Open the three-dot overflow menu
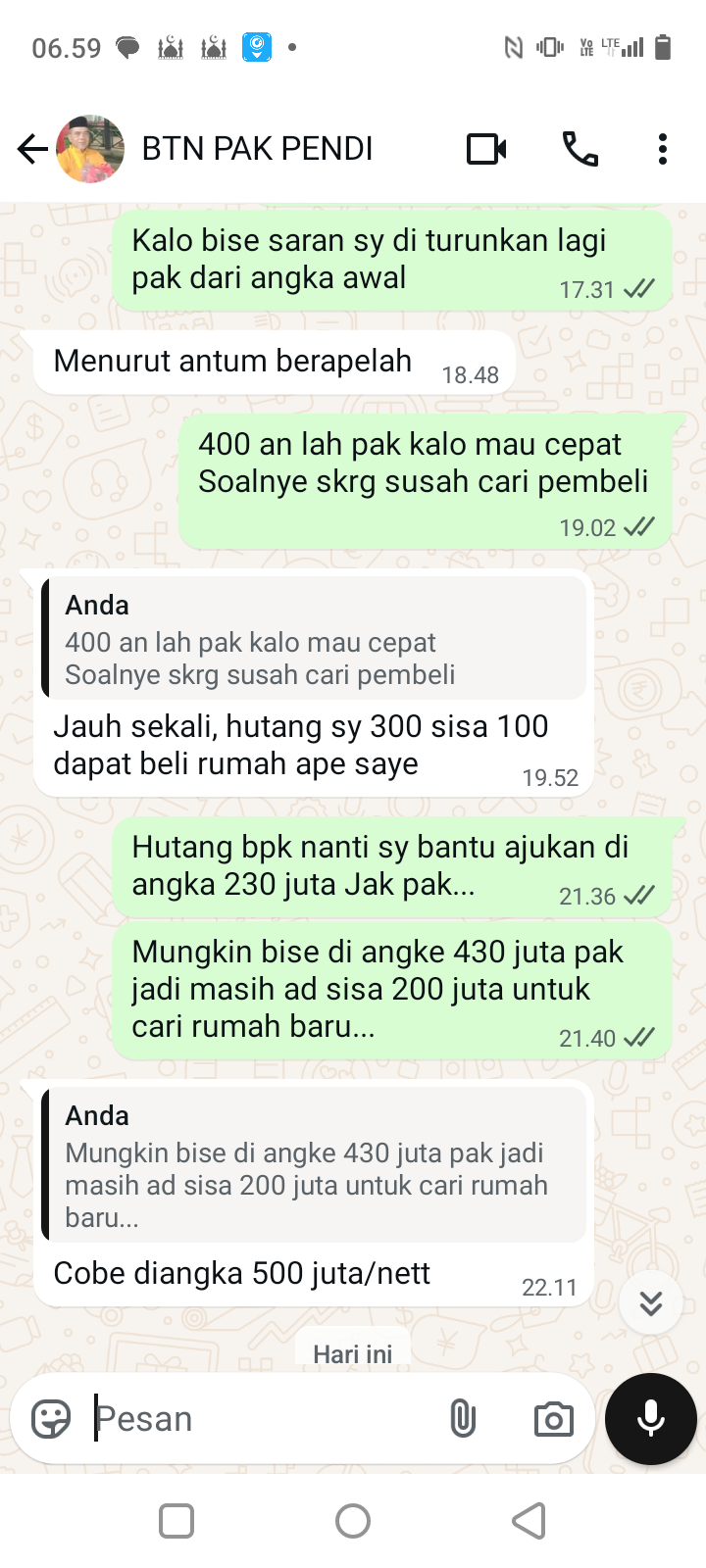The image size is (706, 1568). pos(663,149)
